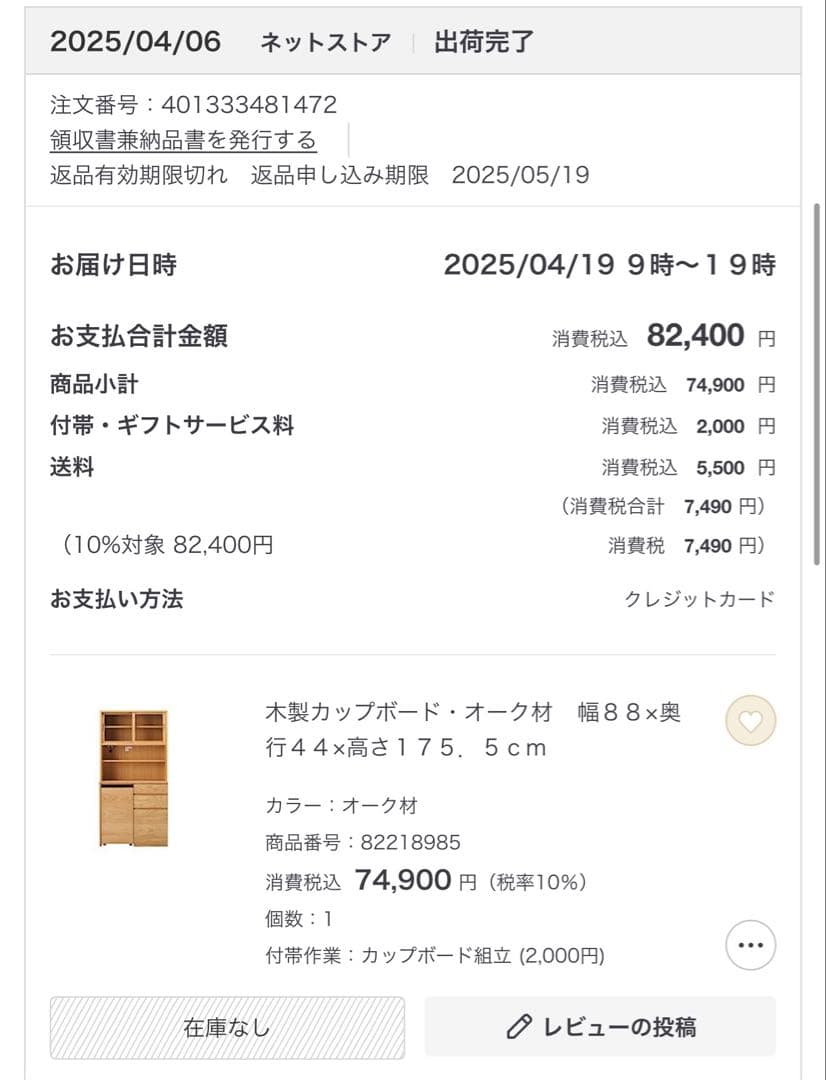The image size is (826, 1080).
Task: Click the ネットストア label in the header
Action: tap(324, 42)
